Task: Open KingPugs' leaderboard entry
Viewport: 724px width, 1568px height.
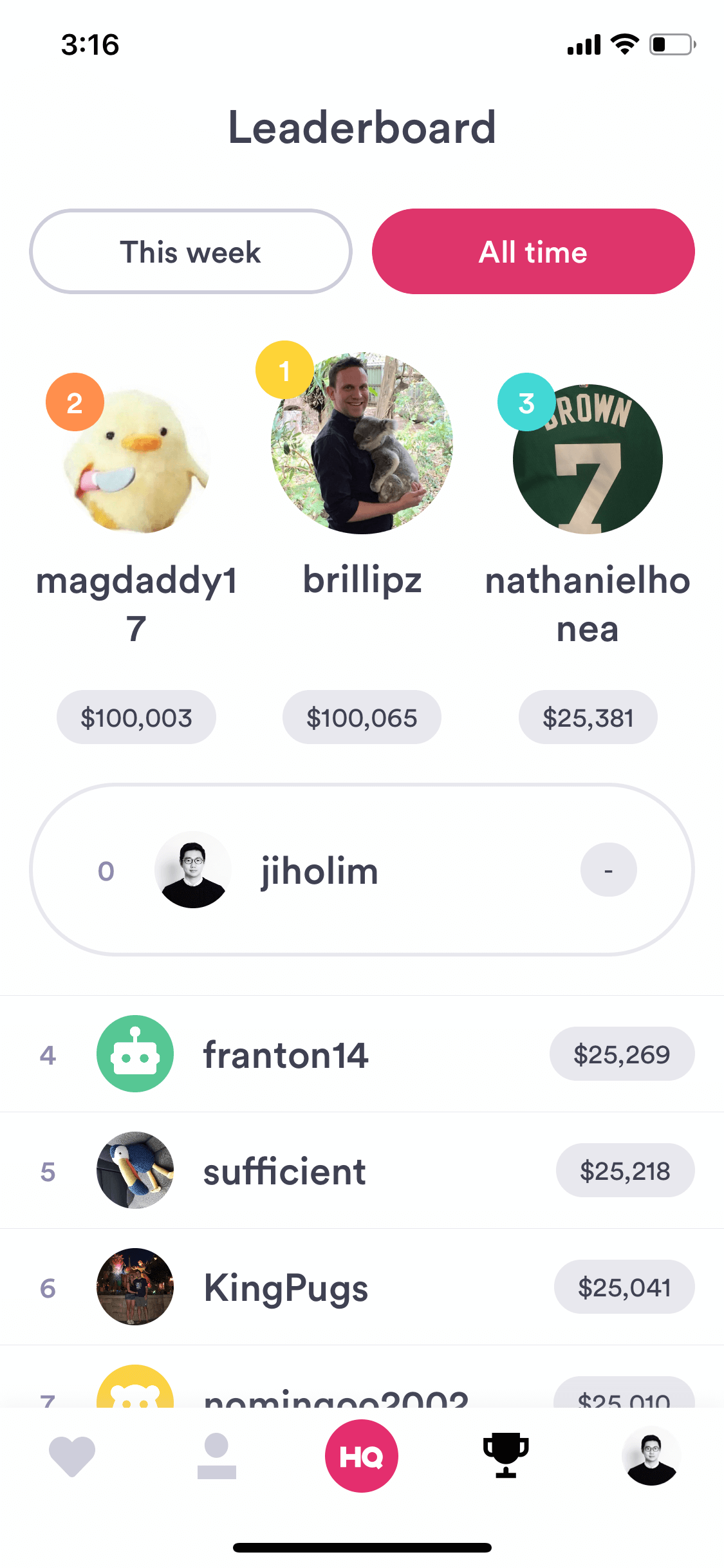Action: pos(362,1287)
